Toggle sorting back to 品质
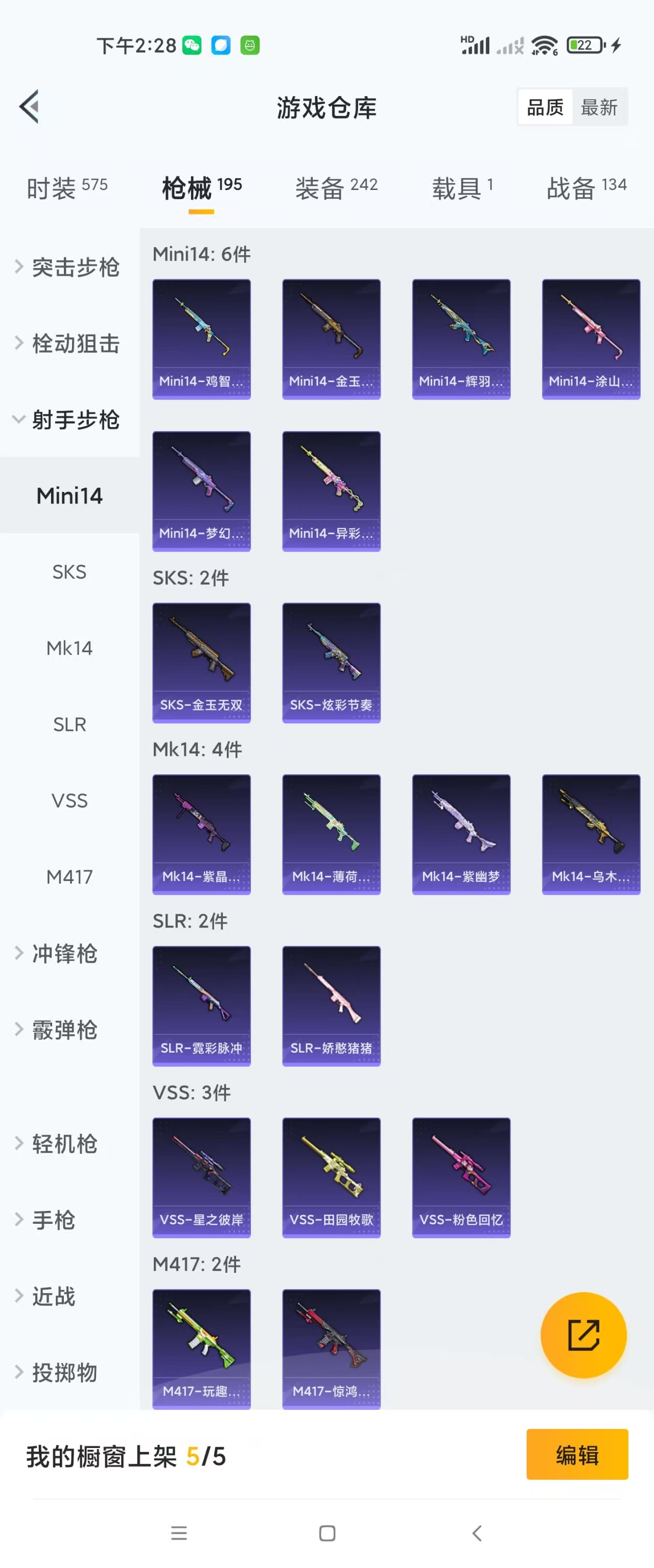This screenshot has width=654, height=1568. [544, 107]
